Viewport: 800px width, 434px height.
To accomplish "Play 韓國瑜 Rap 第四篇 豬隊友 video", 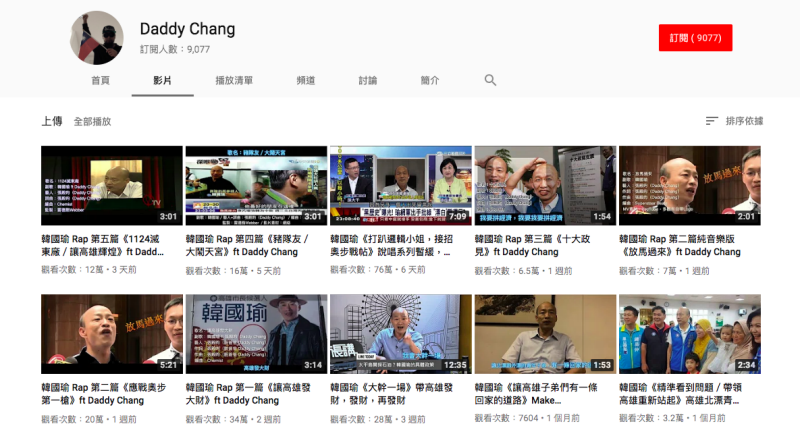I will point(255,185).
